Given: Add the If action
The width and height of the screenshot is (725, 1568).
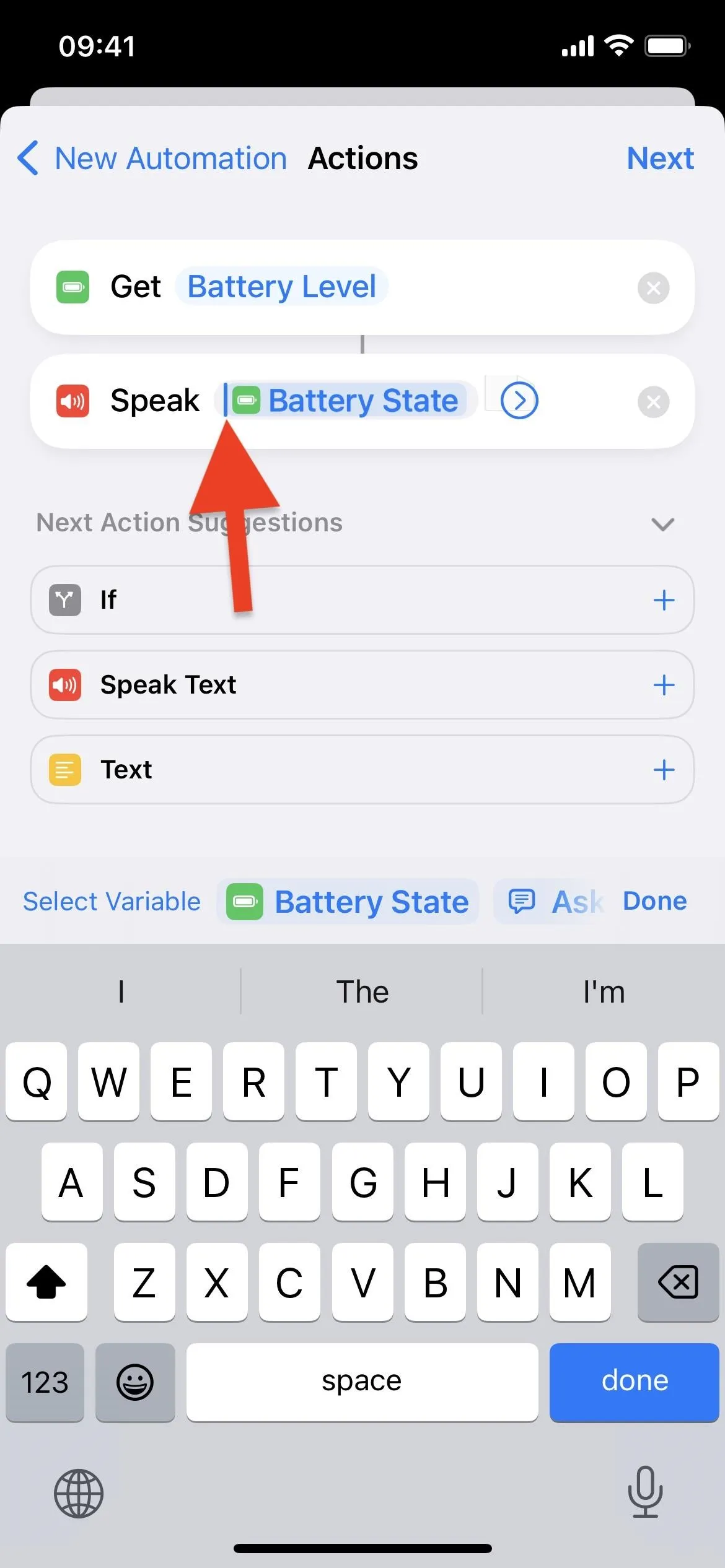Looking at the screenshot, I should 664,600.
